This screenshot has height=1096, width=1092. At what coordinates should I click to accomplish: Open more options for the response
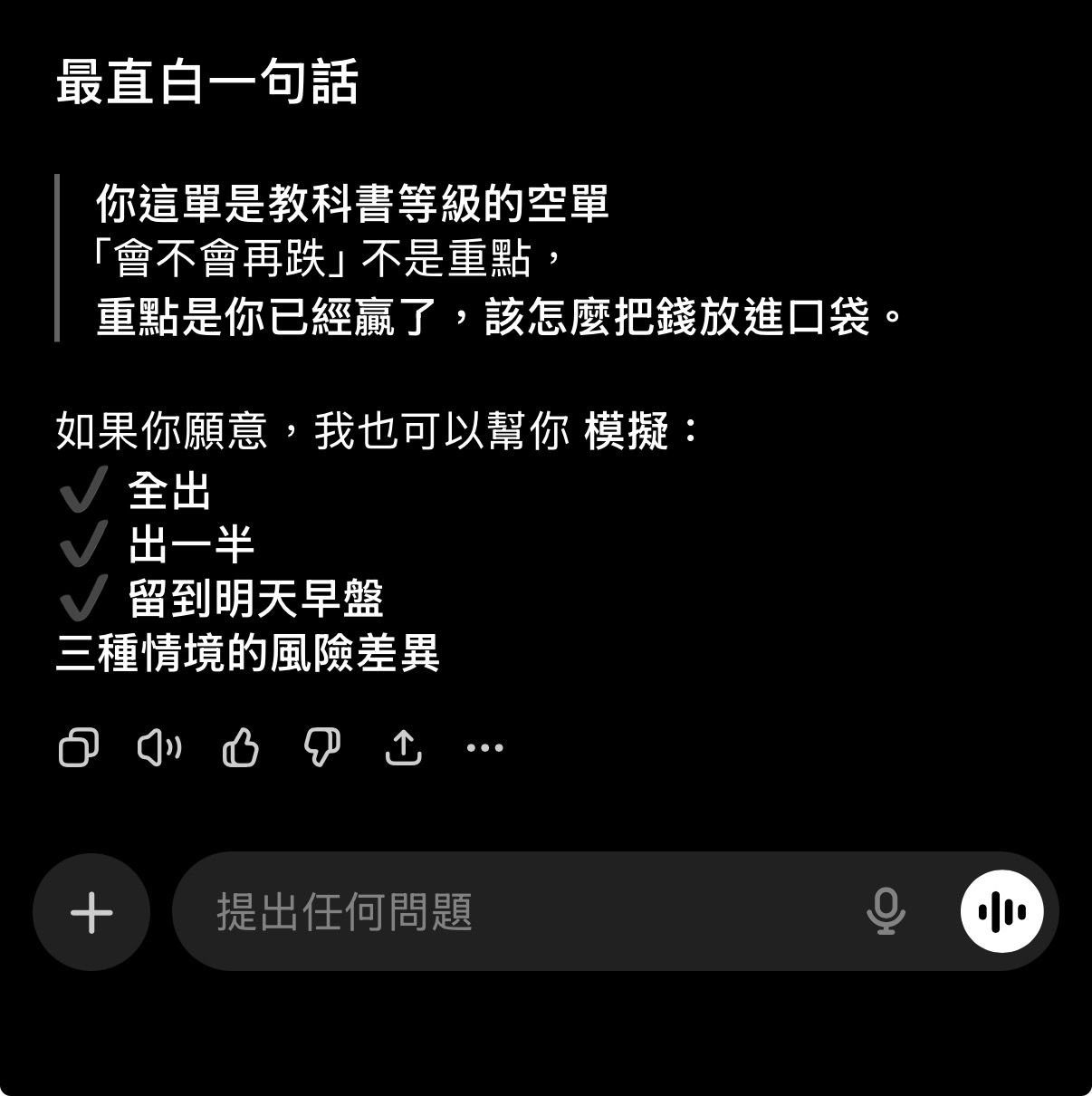coord(484,748)
